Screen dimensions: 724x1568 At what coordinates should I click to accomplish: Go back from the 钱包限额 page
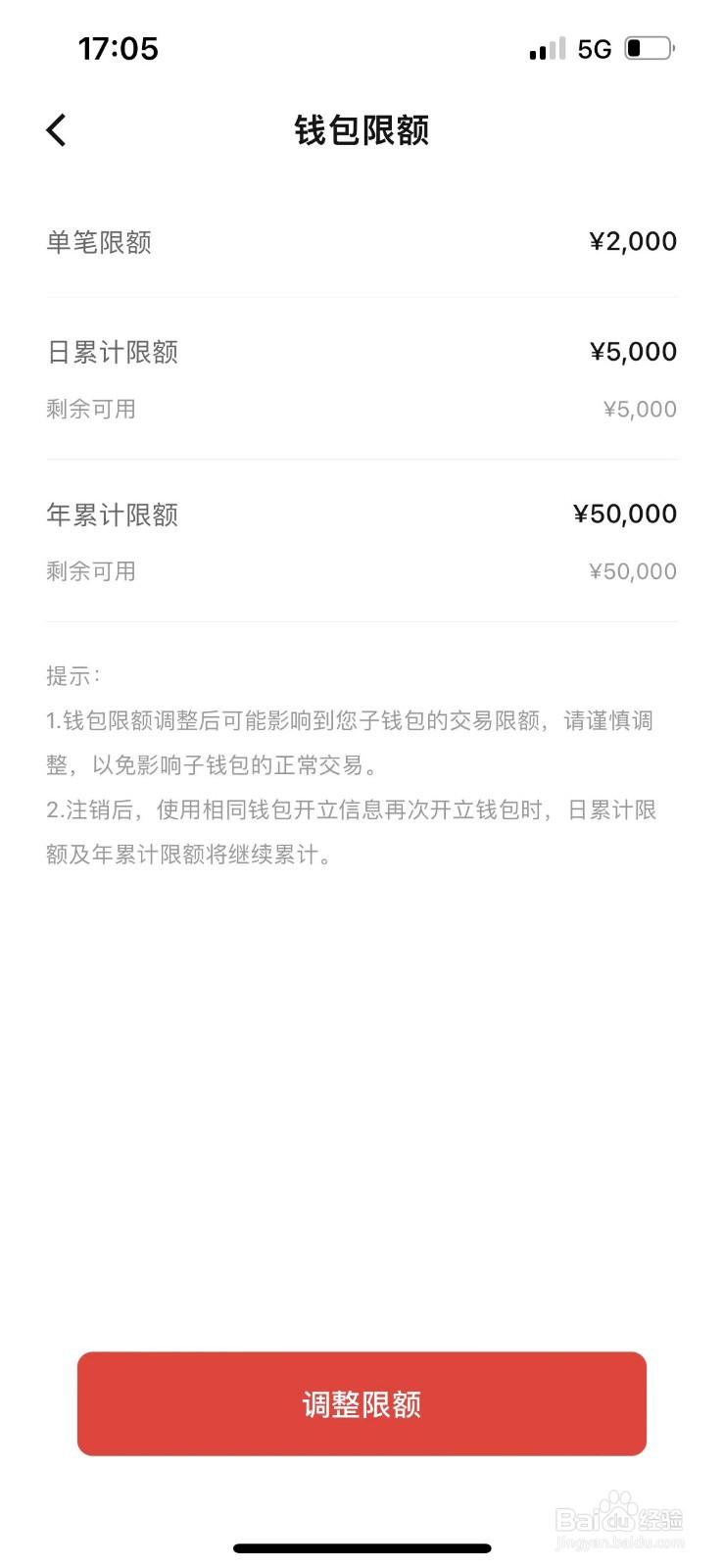56,129
